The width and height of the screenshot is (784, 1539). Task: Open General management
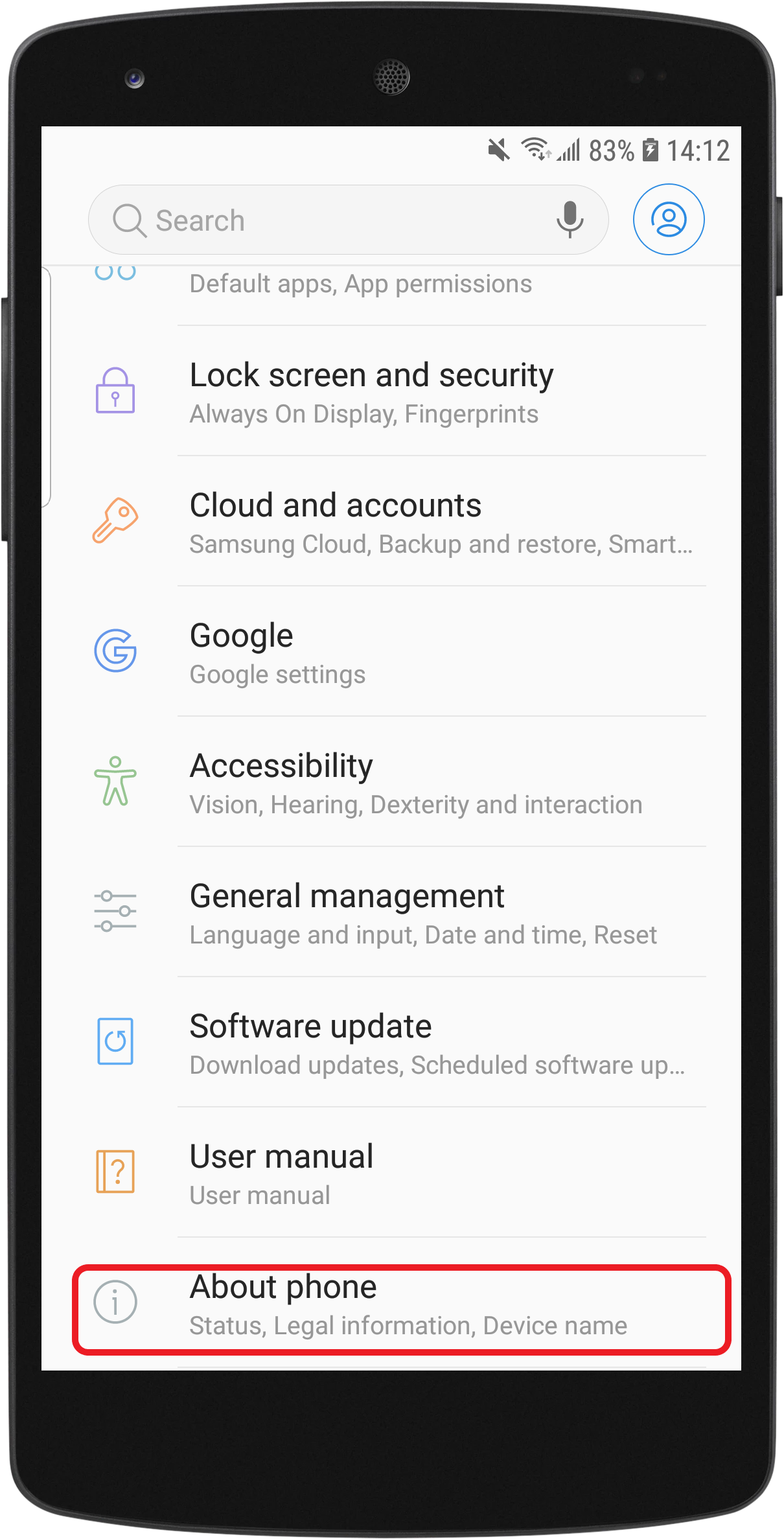(391, 912)
